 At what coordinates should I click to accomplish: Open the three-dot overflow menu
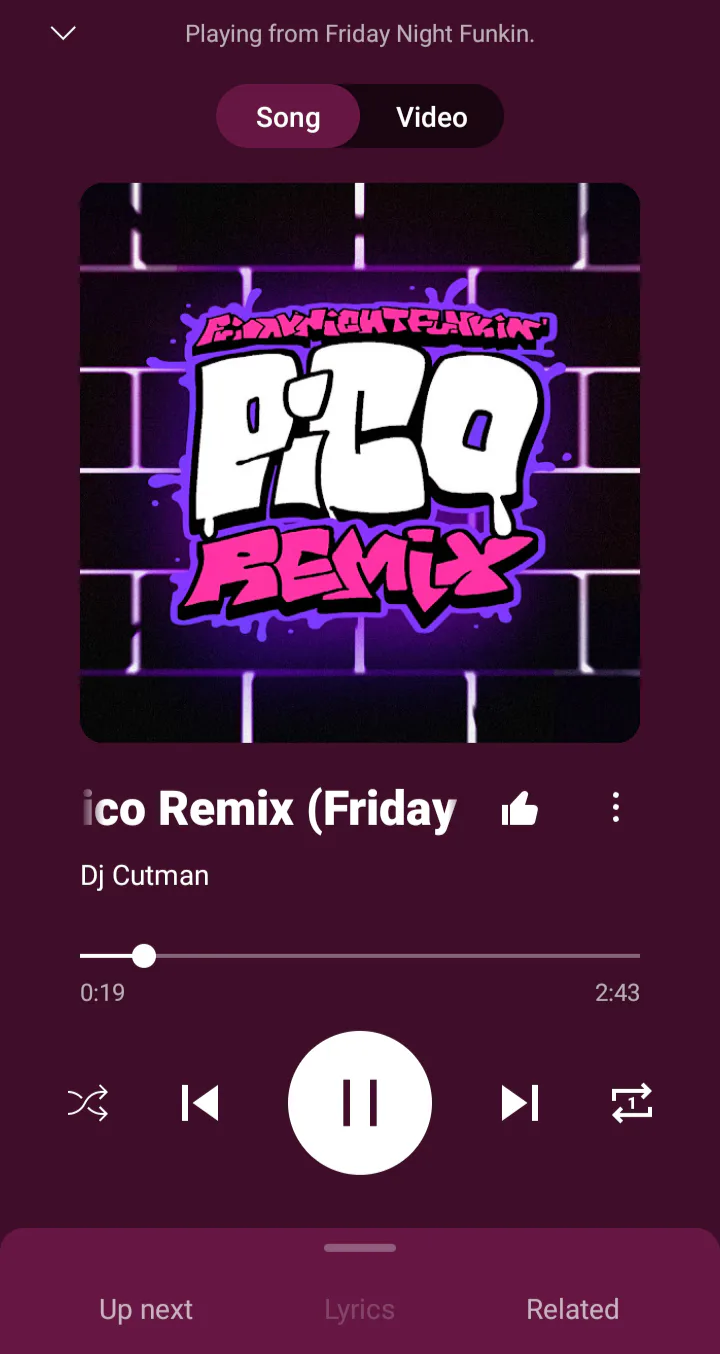(x=616, y=807)
